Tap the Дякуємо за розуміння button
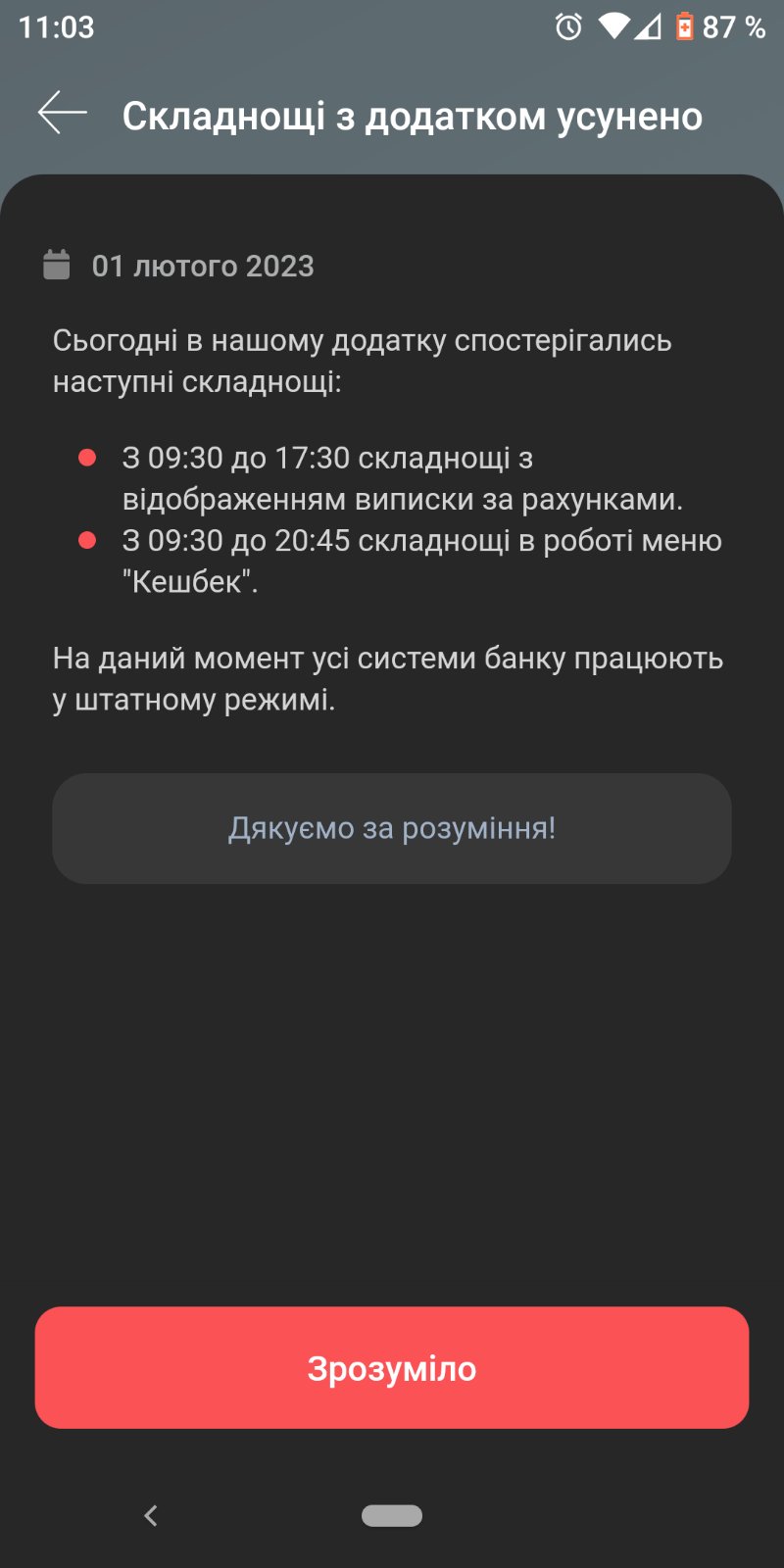This screenshot has height=1568, width=784. tap(392, 828)
